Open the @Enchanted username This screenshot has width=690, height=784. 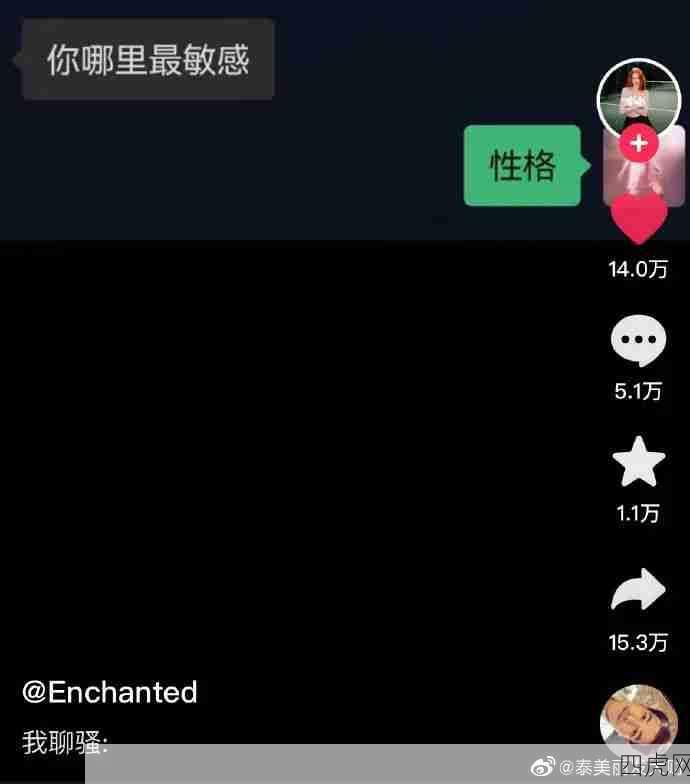click(110, 692)
